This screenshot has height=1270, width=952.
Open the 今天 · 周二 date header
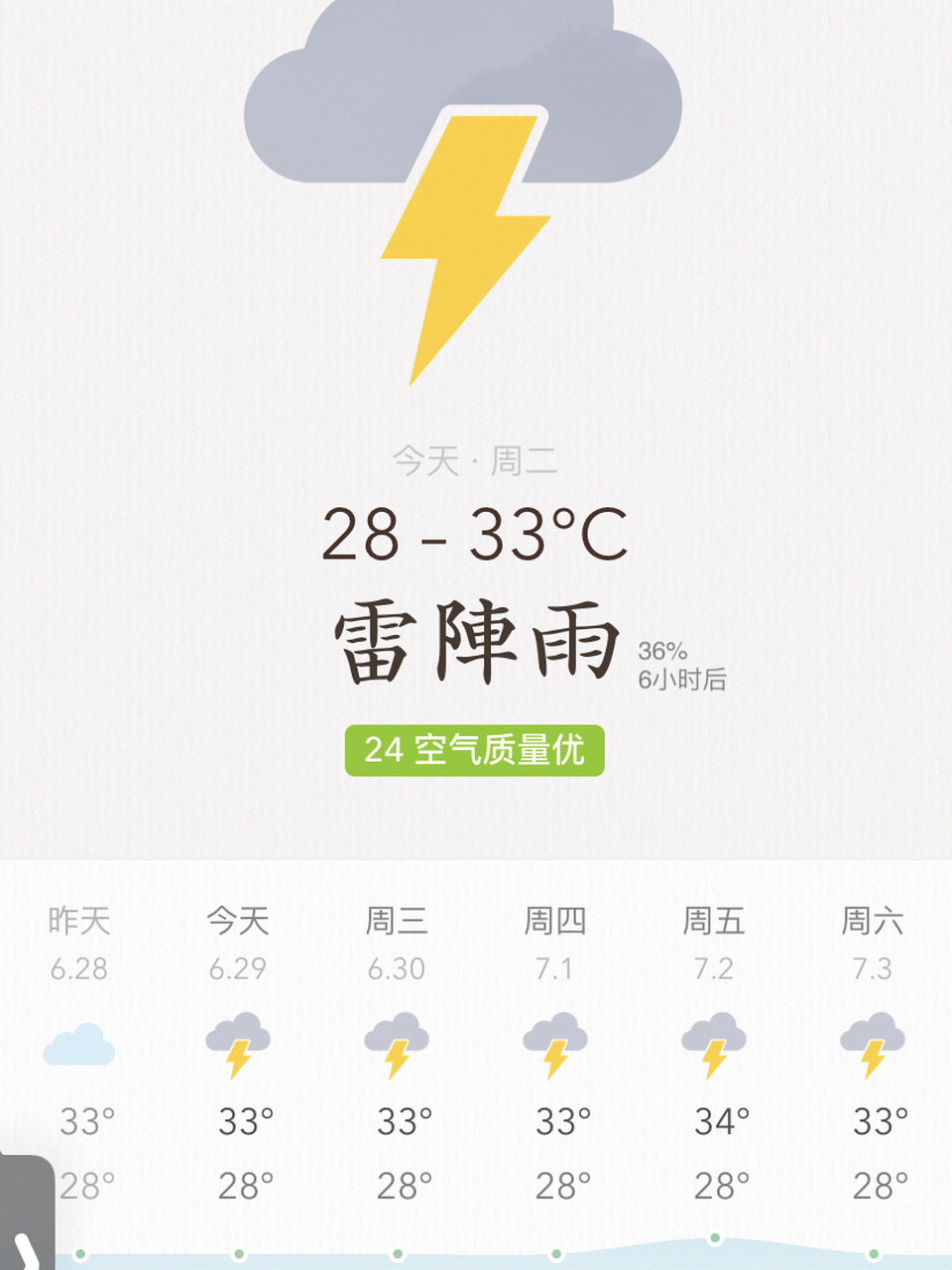(476, 458)
